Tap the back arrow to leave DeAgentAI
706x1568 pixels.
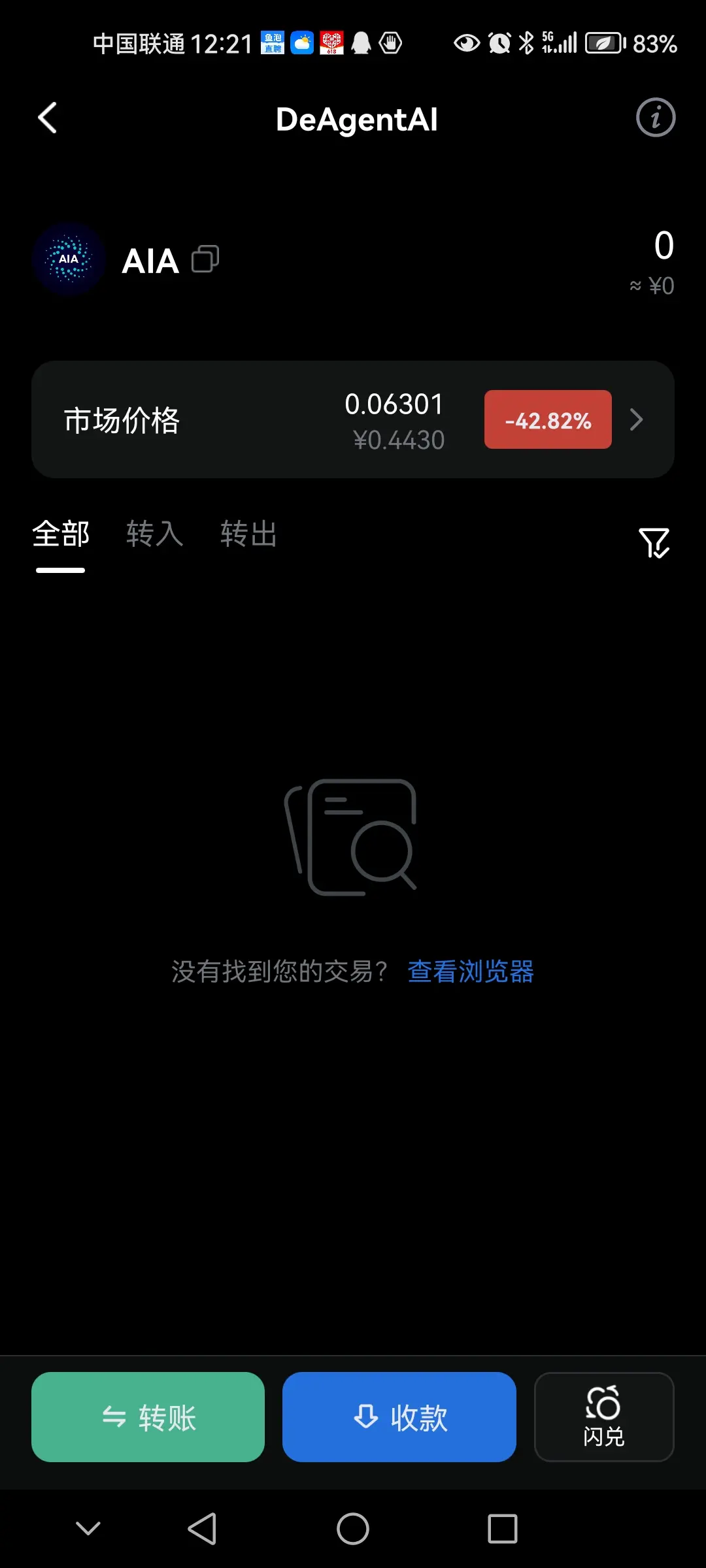tap(46, 118)
